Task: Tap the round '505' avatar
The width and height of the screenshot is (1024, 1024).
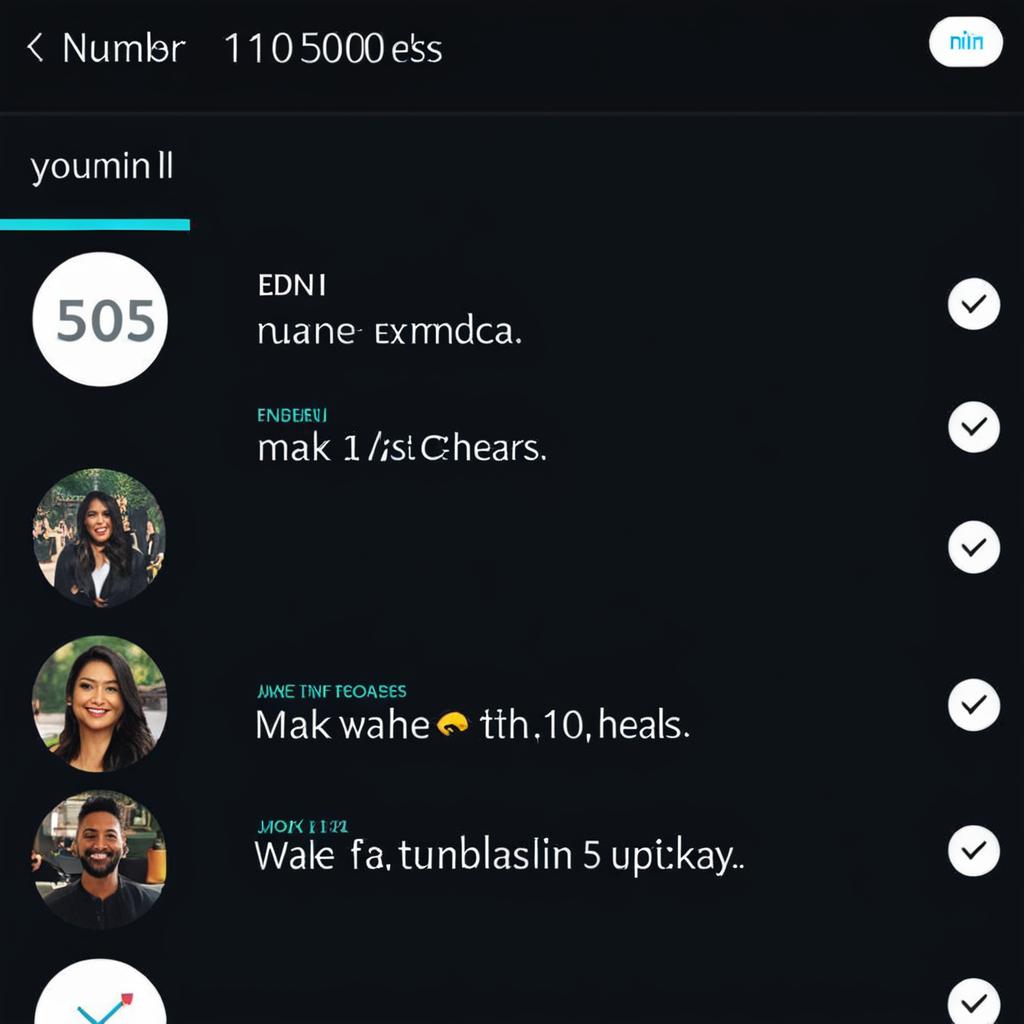Action: (100, 320)
